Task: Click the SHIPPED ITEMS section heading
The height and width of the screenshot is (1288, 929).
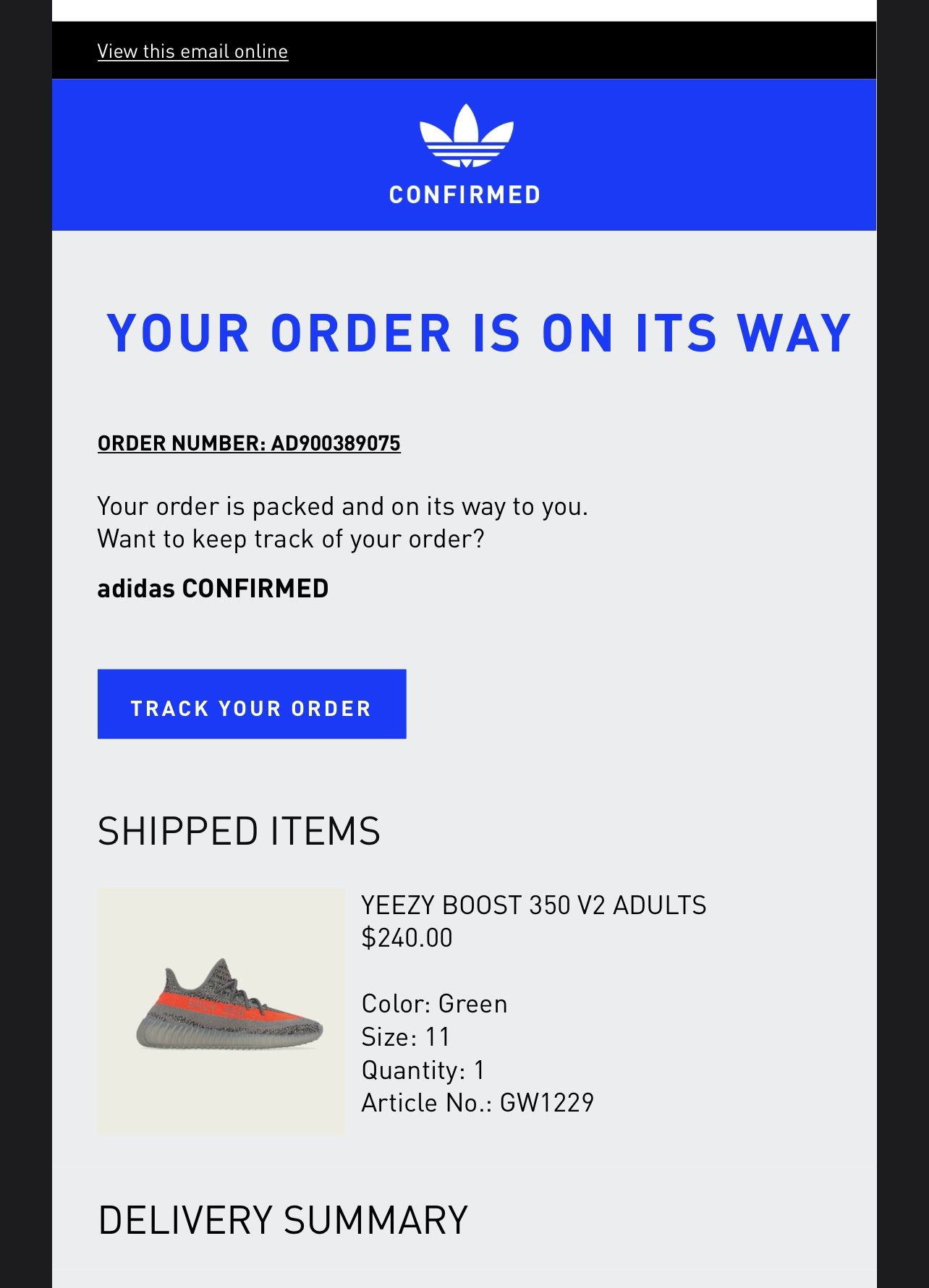Action: [239, 831]
